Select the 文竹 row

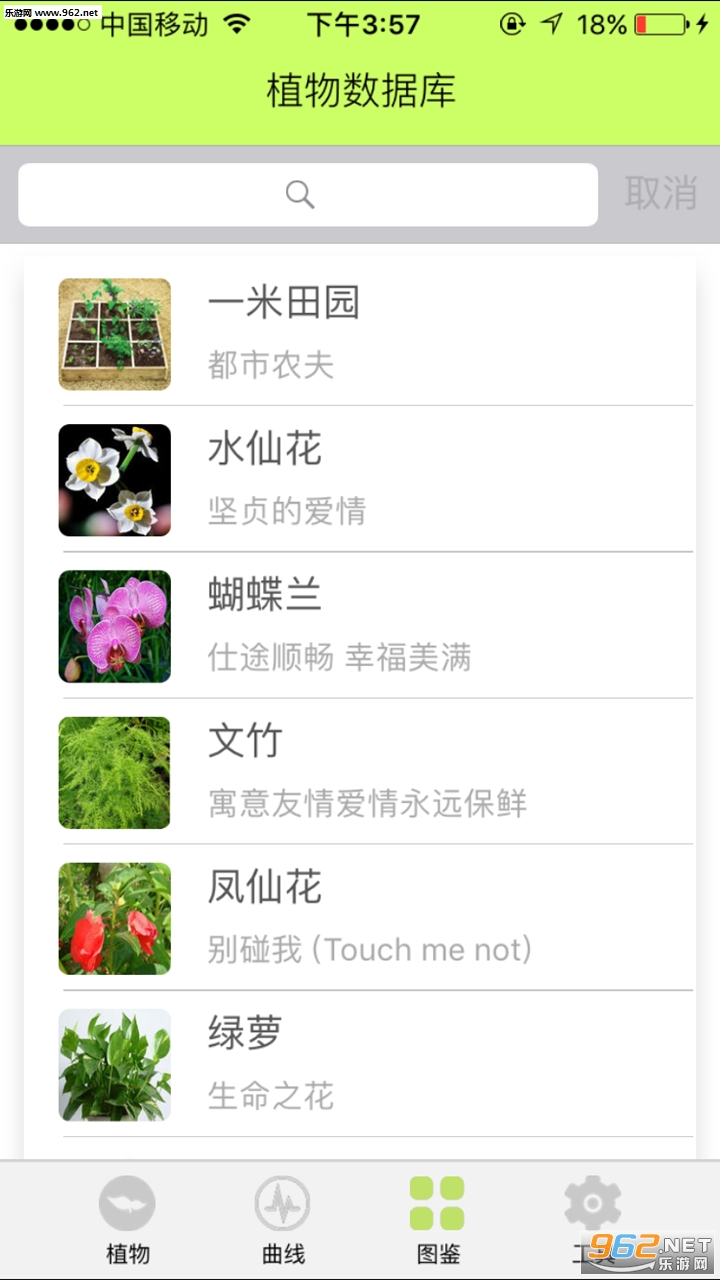click(360, 771)
